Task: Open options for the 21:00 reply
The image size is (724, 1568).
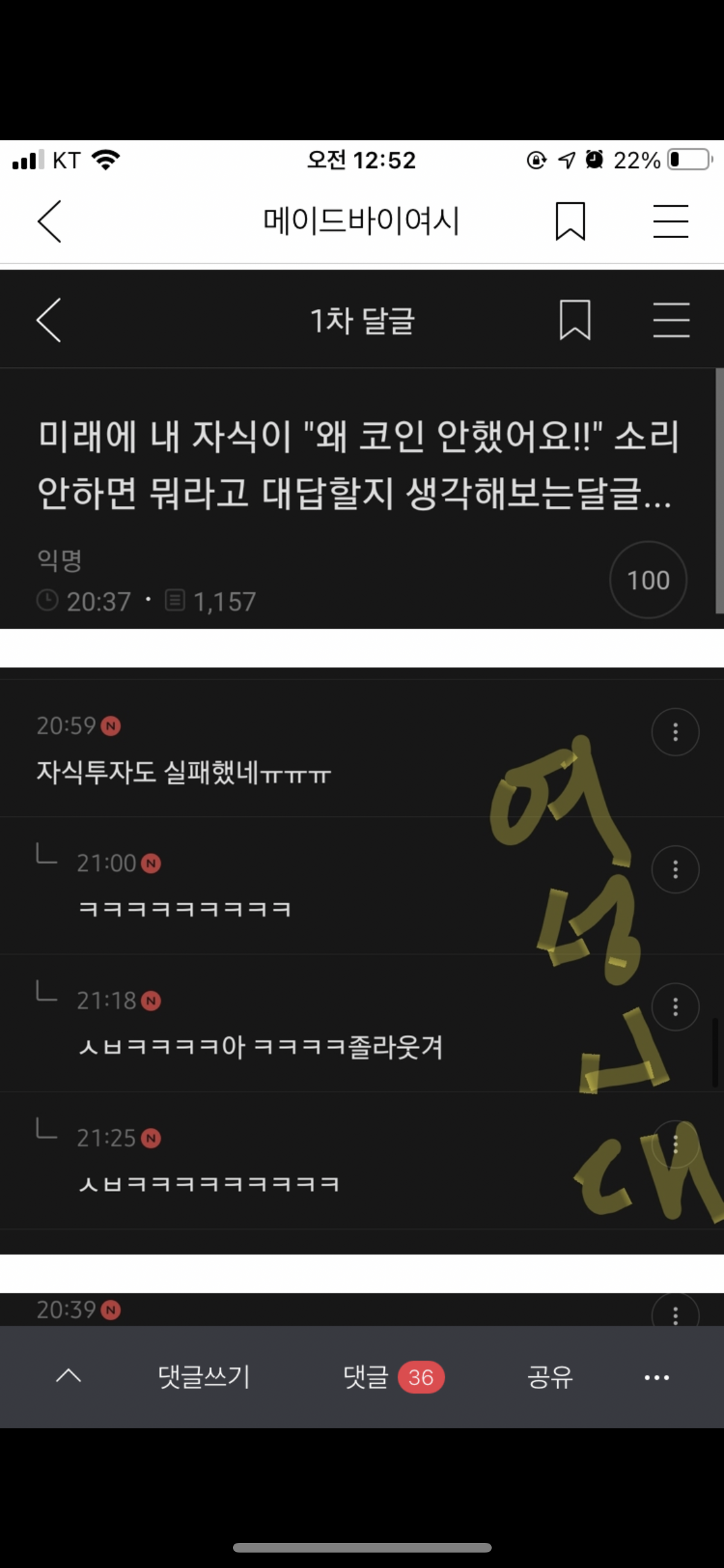Action: pyautogui.click(x=674, y=870)
